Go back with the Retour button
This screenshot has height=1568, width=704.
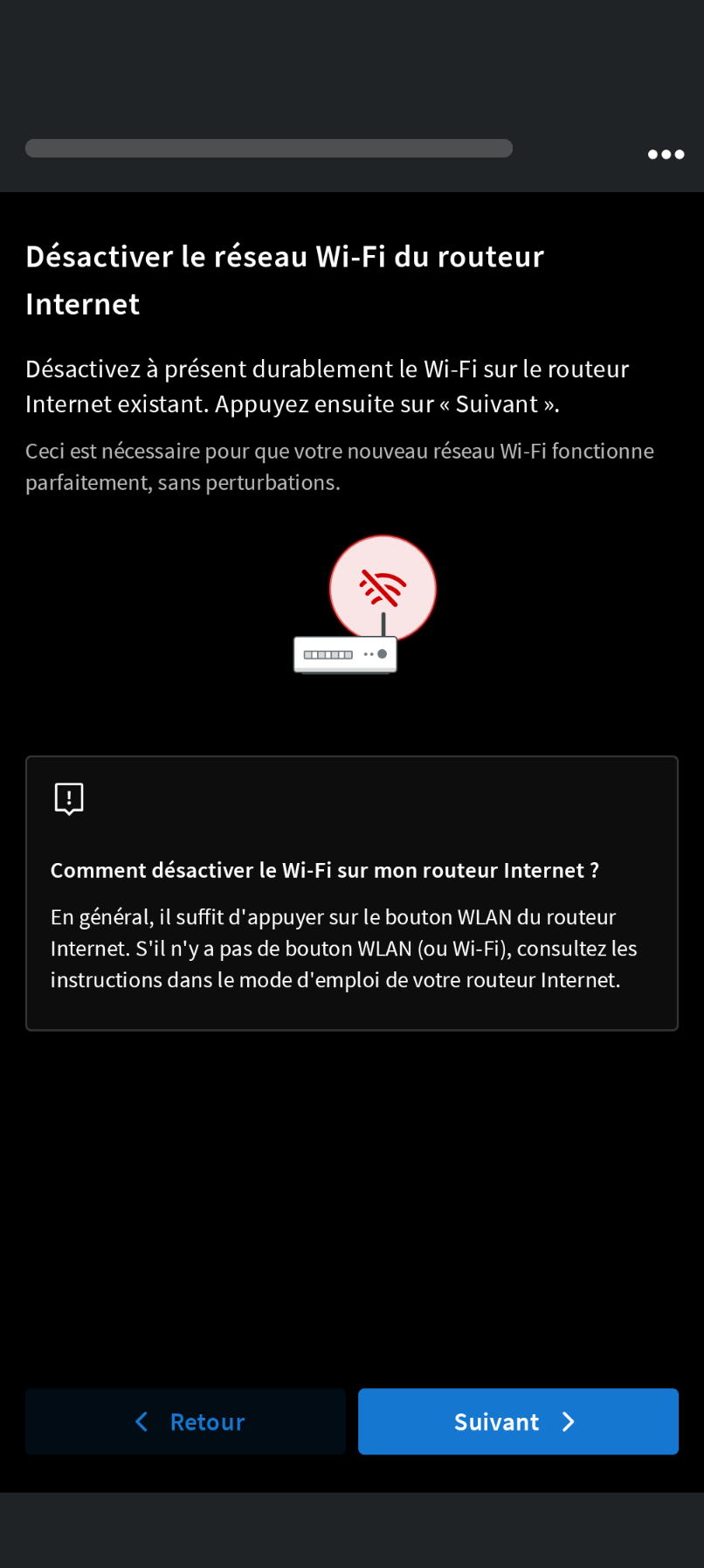pos(185,1421)
